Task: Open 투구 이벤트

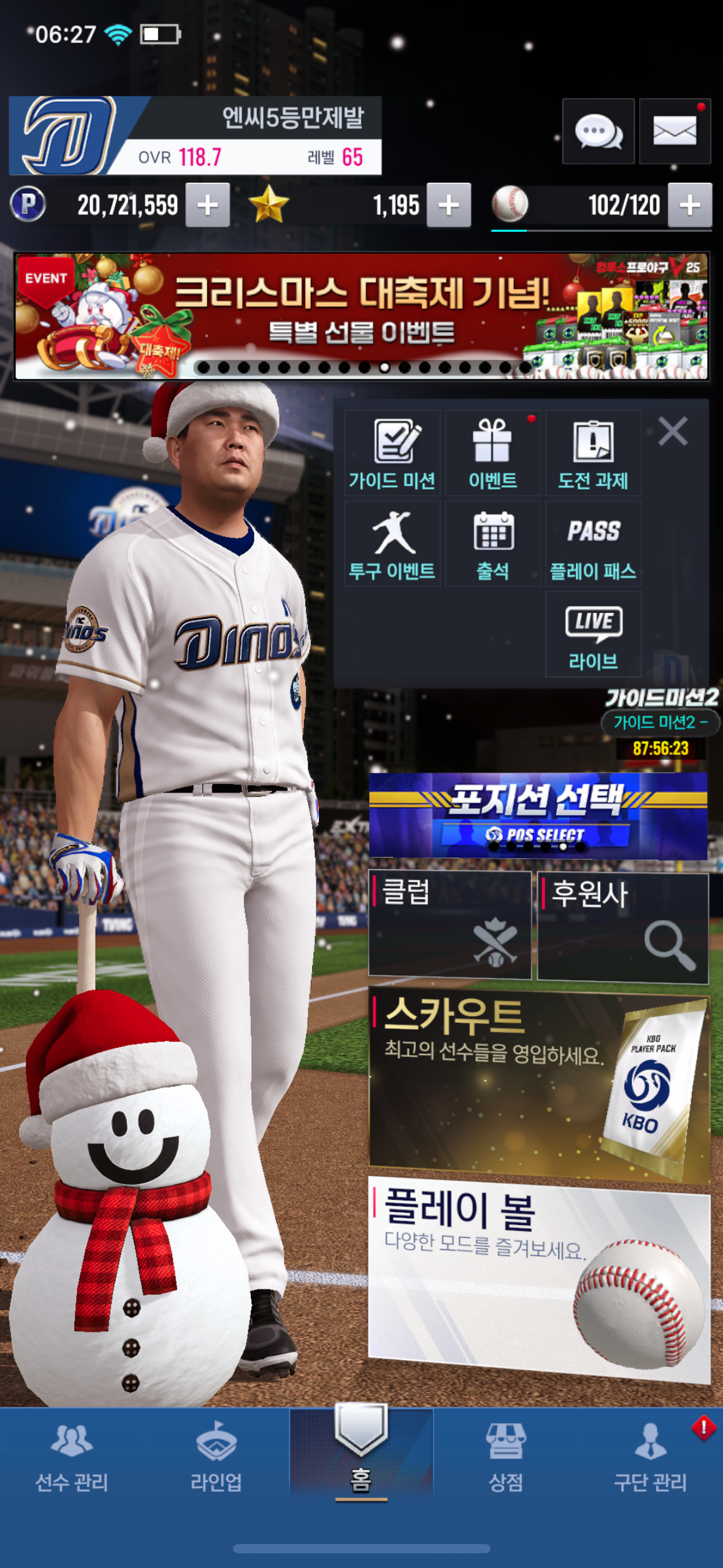Action: [x=392, y=544]
